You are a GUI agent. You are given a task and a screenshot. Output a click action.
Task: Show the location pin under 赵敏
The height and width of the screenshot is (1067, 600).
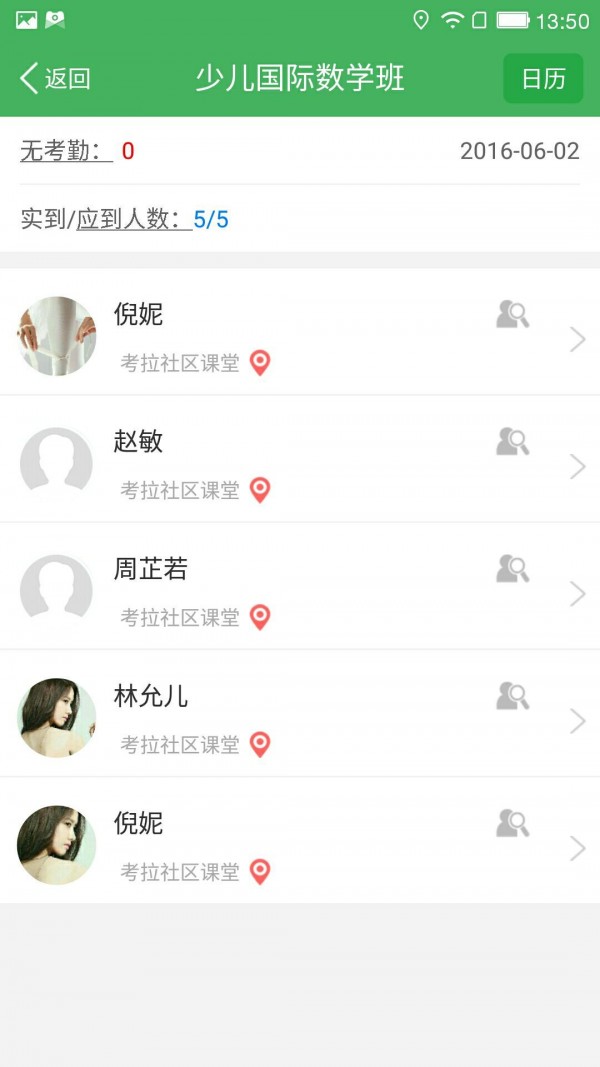(x=260, y=490)
